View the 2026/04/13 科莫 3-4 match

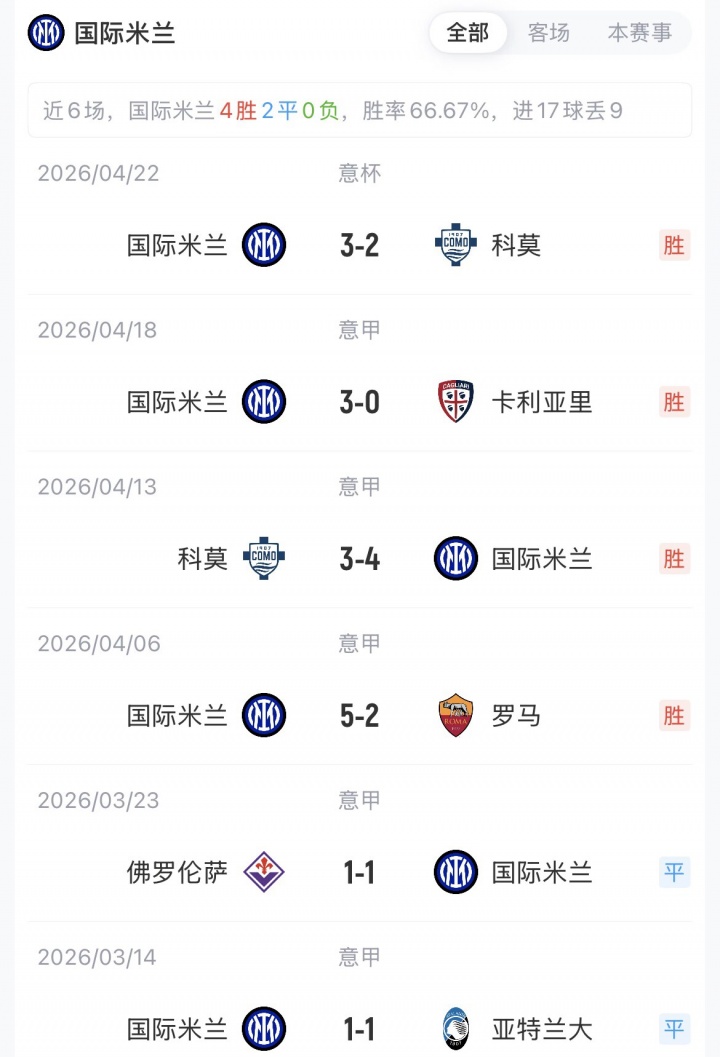point(360,558)
